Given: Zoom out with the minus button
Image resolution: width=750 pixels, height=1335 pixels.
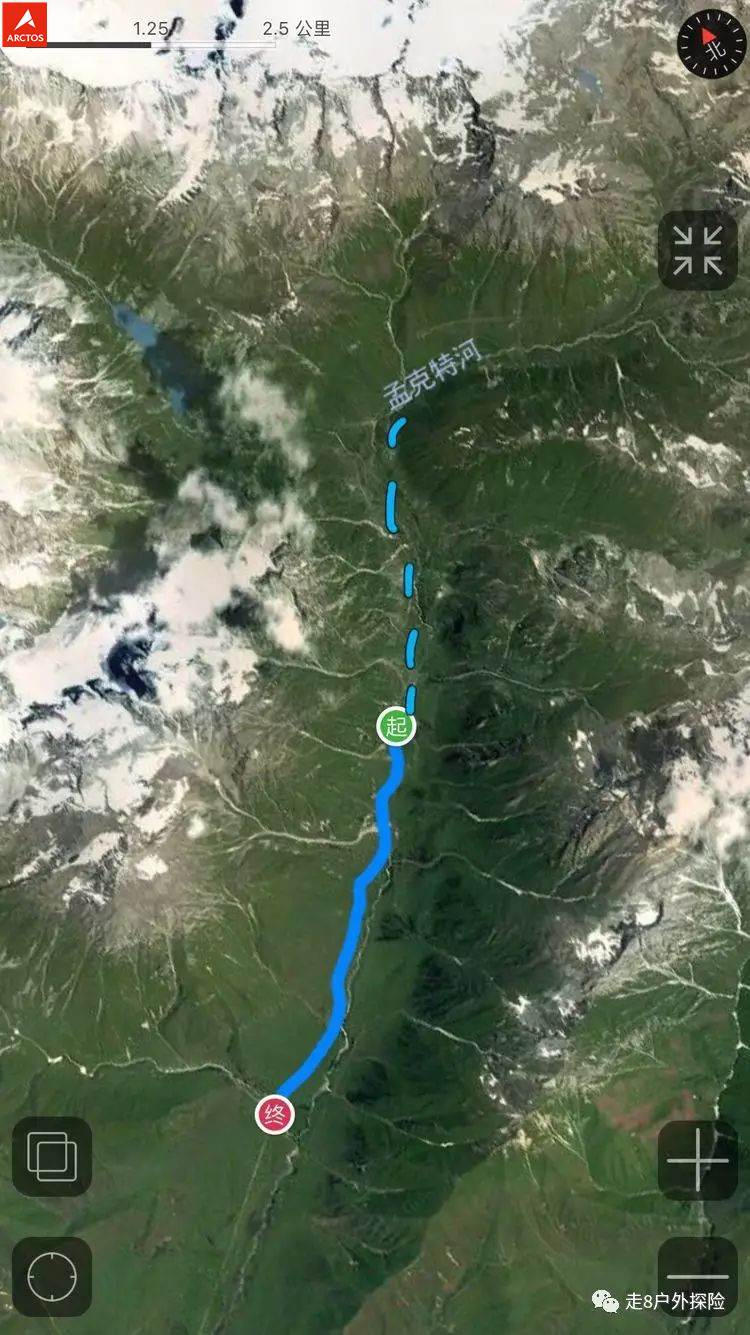Looking at the screenshot, I should [698, 1276].
